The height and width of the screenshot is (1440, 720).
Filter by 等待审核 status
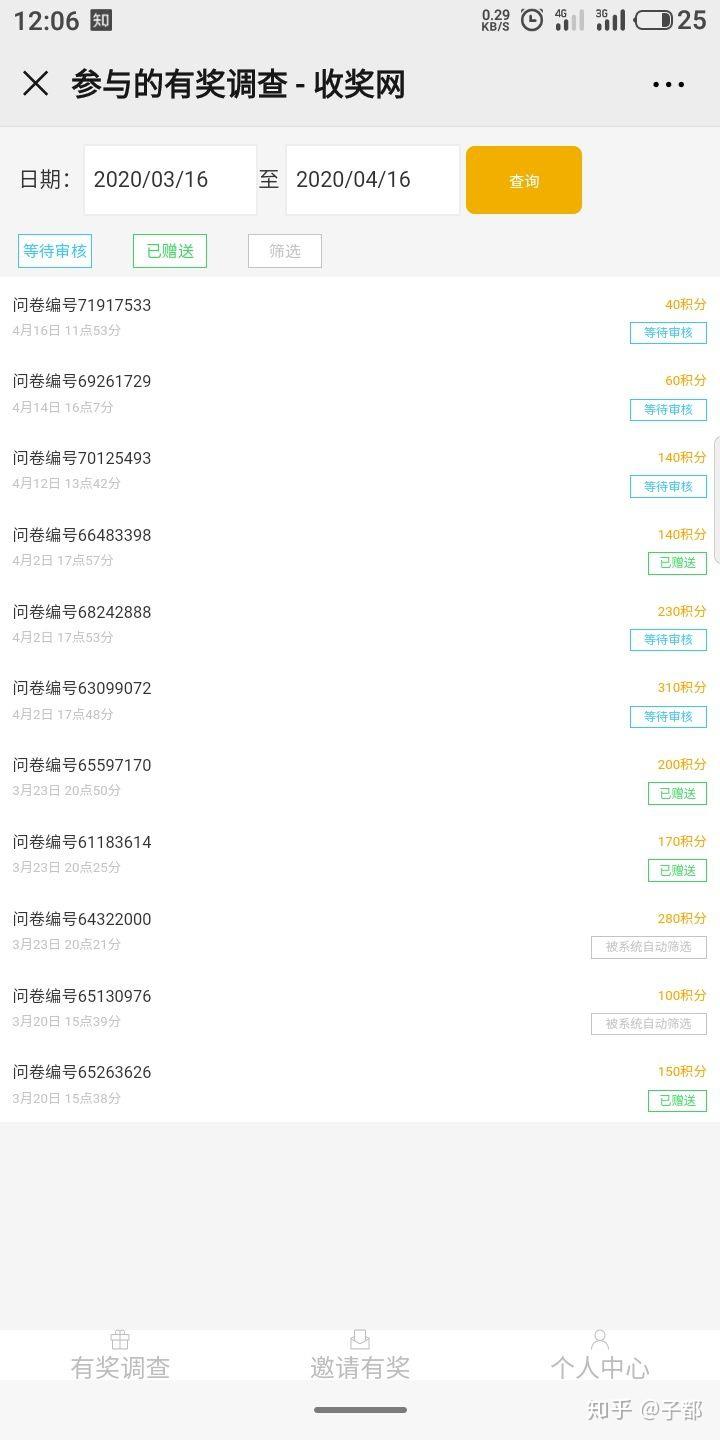[x=55, y=251]
